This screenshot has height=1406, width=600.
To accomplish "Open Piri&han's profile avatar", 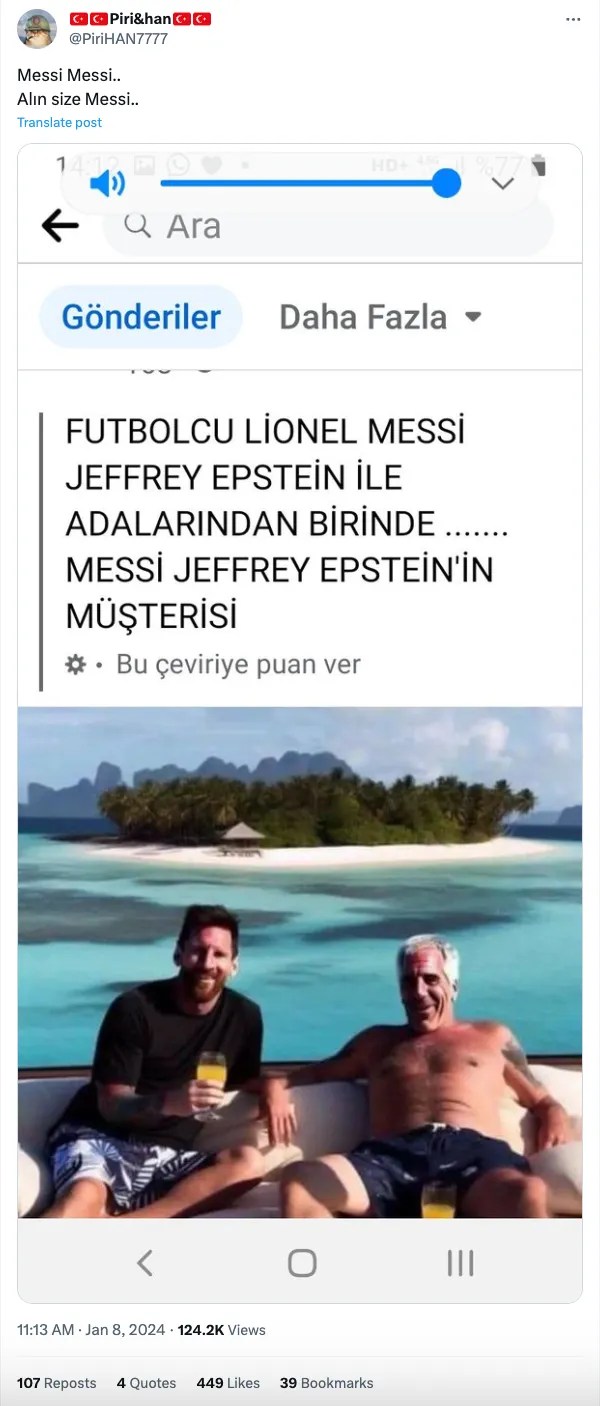I will click(37, 29).
